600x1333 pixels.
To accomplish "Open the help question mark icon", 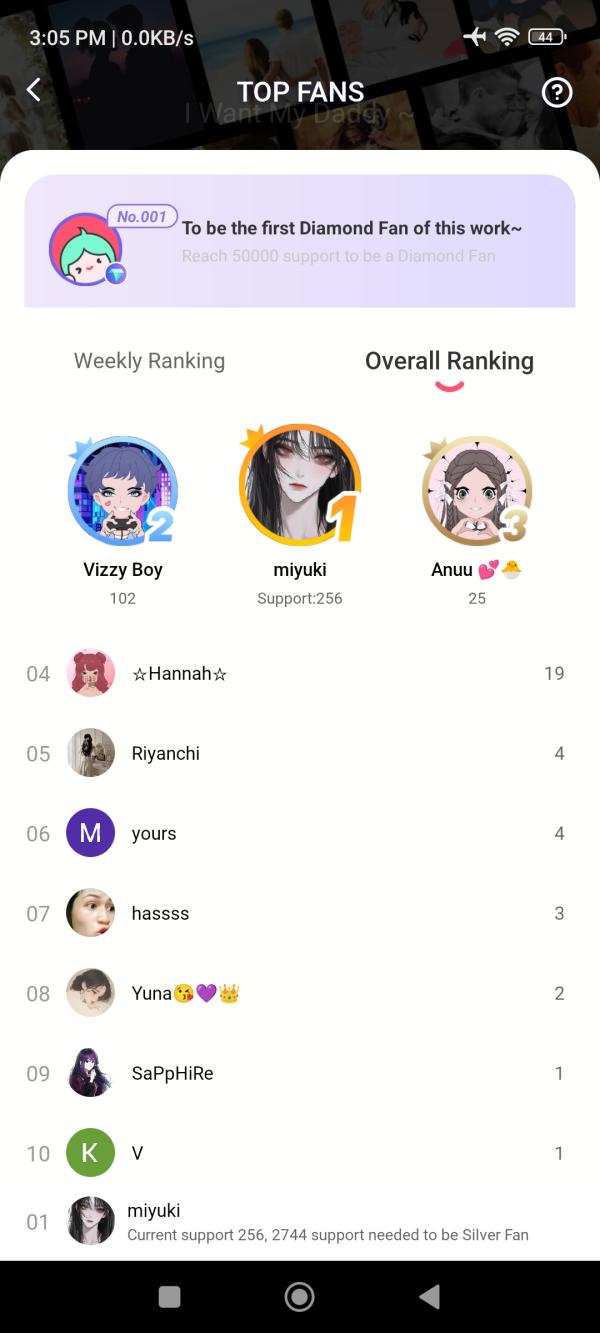I will (557, 92).
